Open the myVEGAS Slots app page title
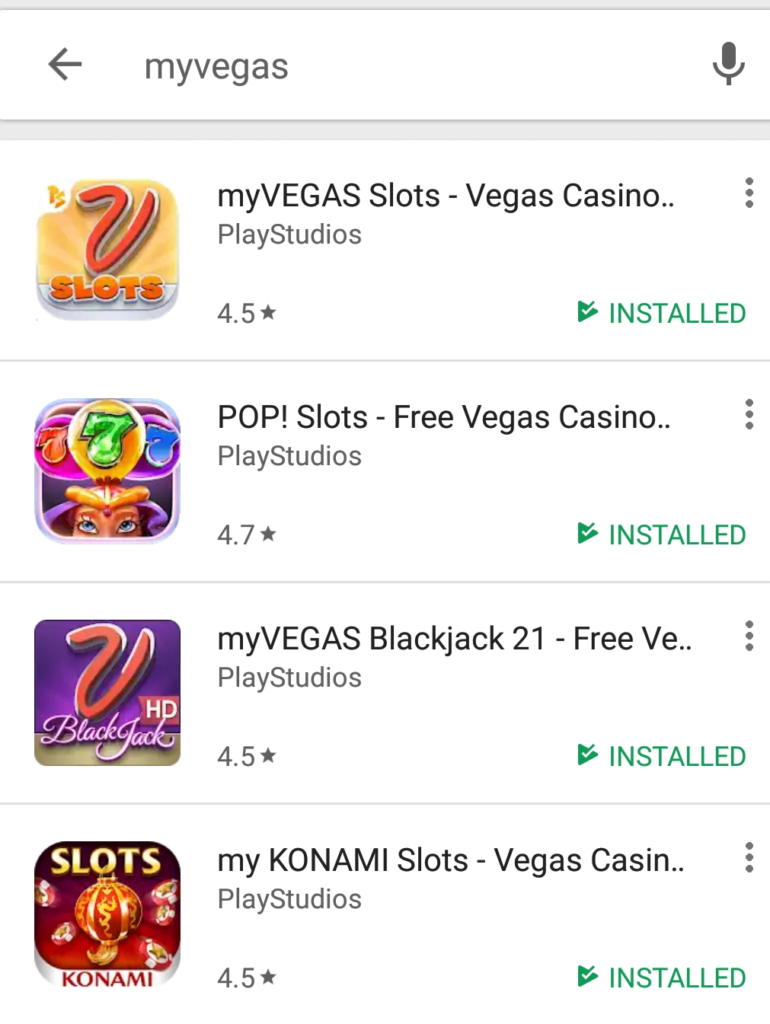 [x=455, y=196]
